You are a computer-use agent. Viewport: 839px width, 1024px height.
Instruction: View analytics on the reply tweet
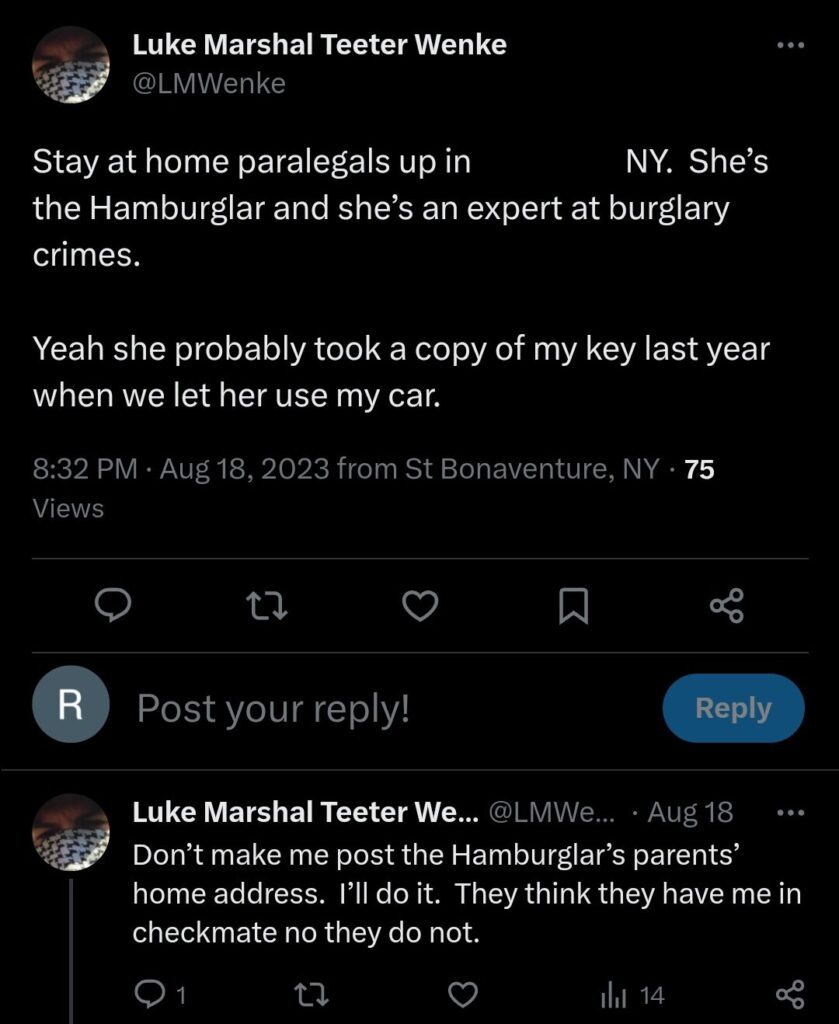[612, 995]
